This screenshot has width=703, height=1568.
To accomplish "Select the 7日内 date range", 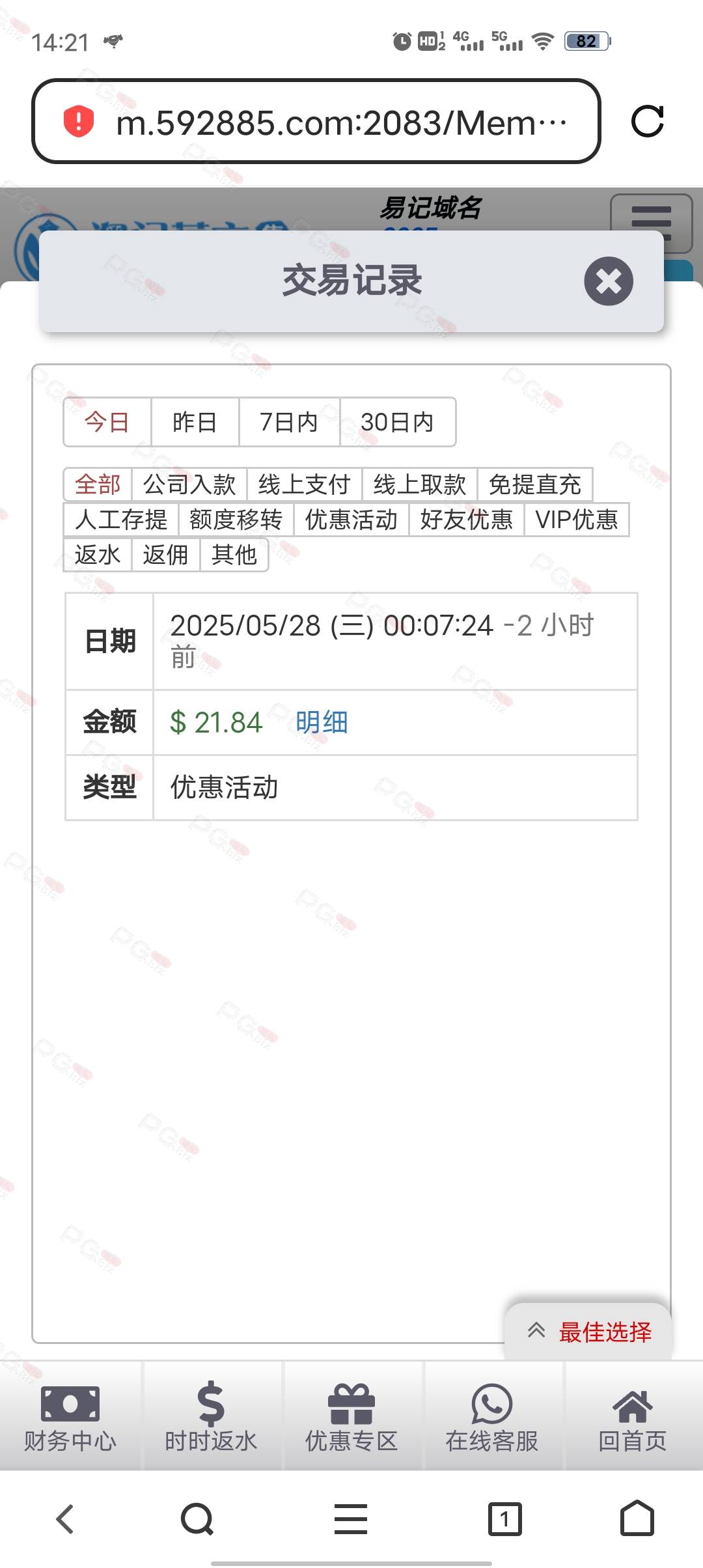I will [289, 422].
